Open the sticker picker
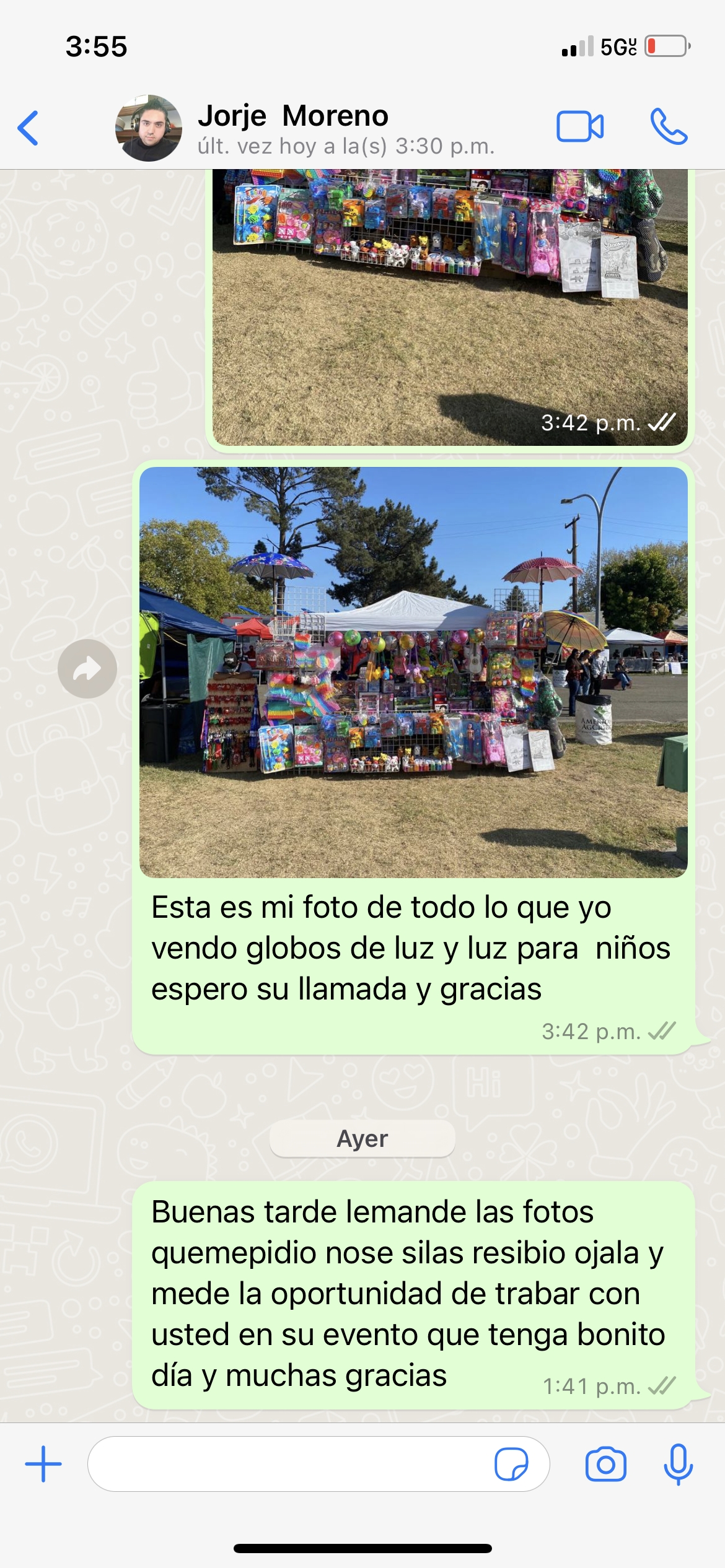 pos(511,1464)
